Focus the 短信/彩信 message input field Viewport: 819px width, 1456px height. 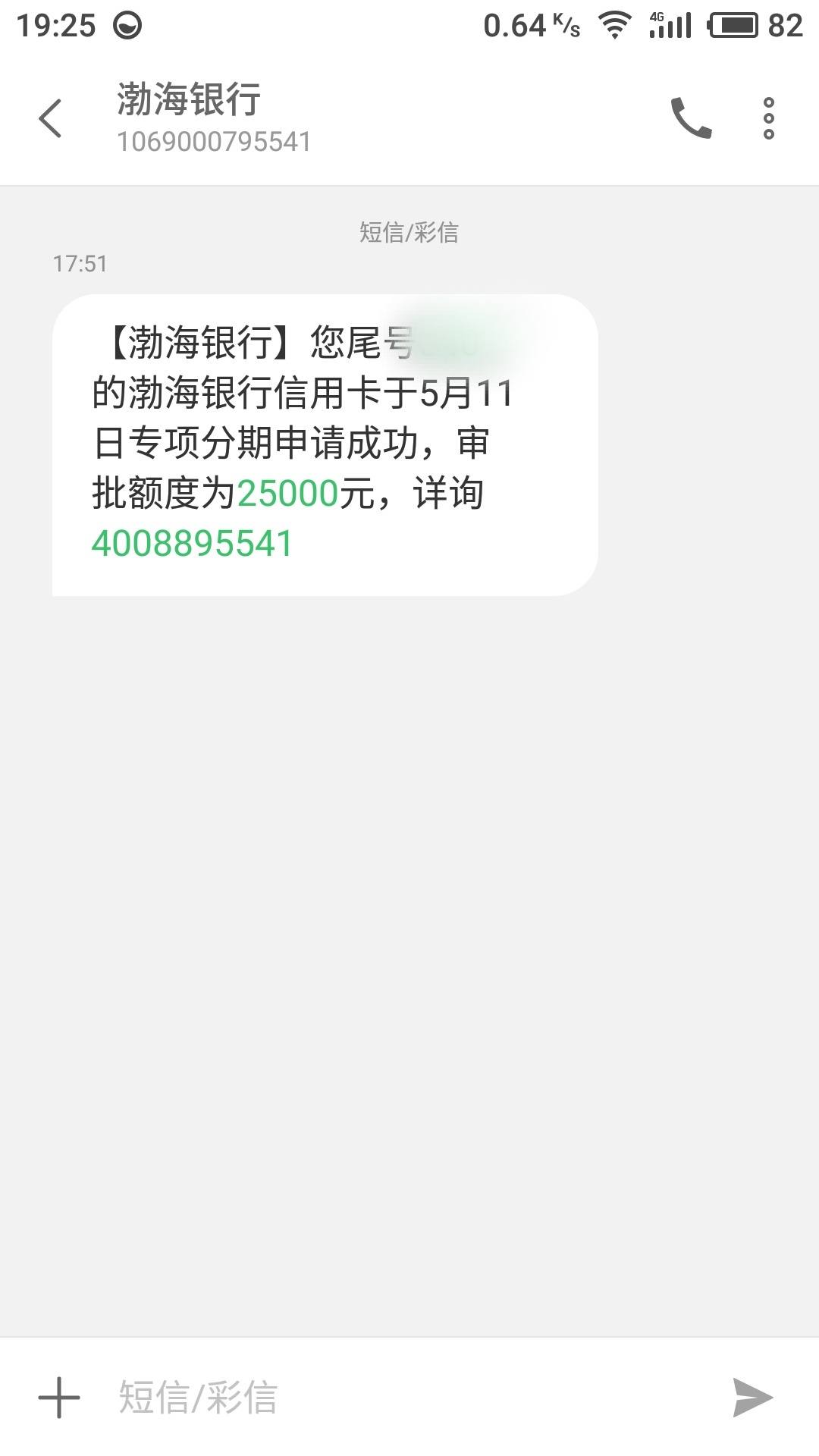click(402, 1398)
